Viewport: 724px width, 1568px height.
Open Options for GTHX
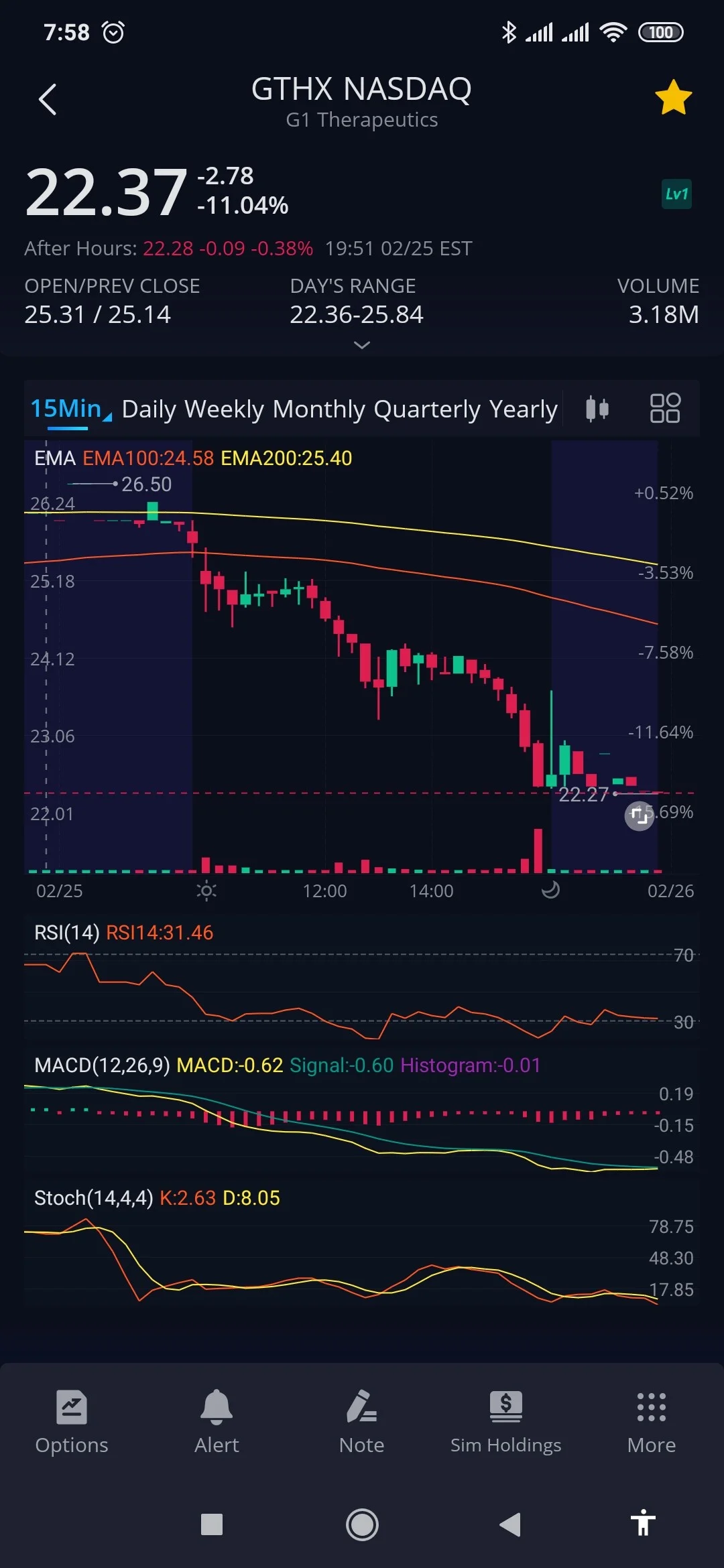click(72, 1421)
